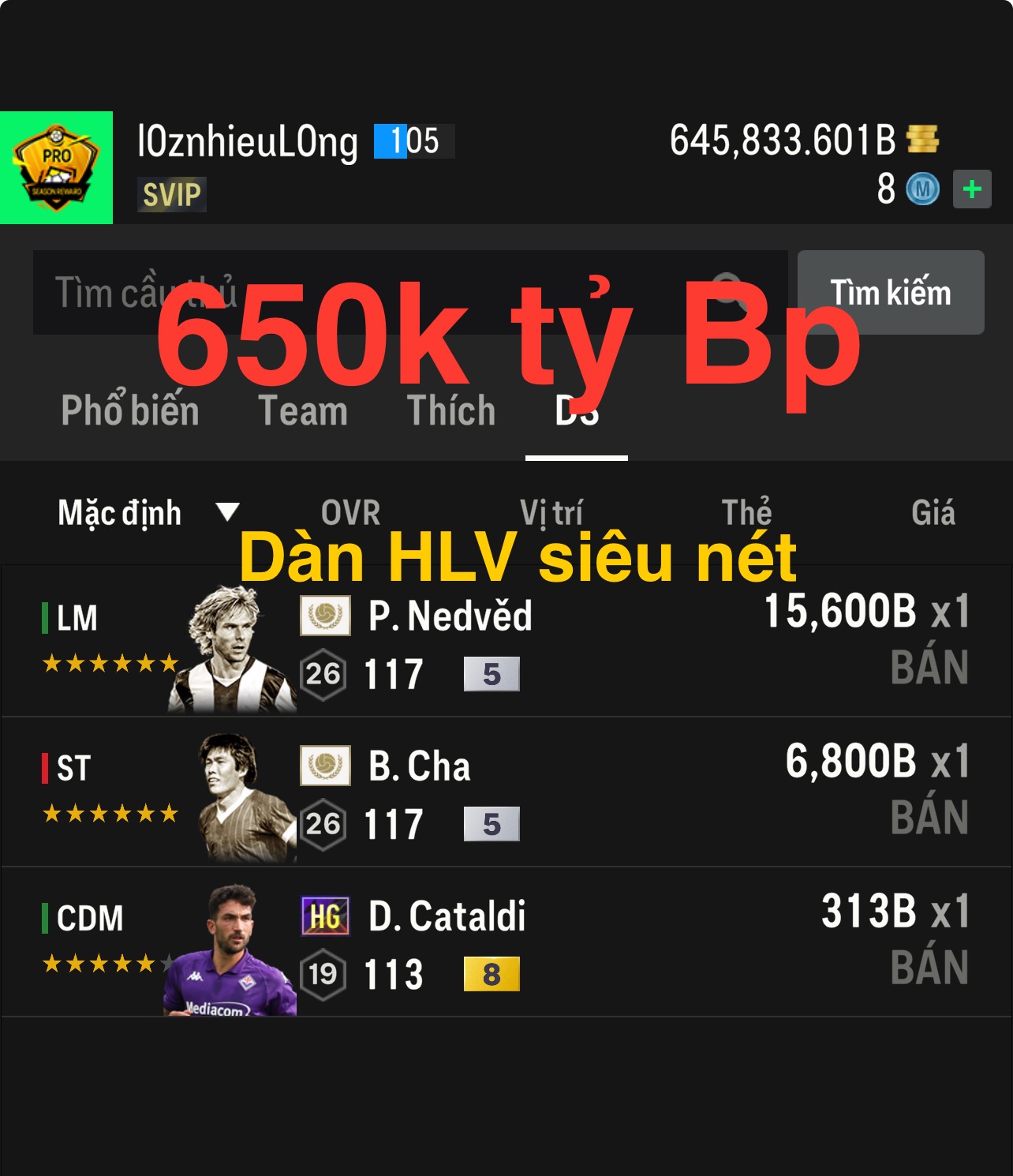The height and width of the screenshot is (1176, 1013).
Task: Tap the Tìm kiếm search button
Action: [x=890, y=293]
